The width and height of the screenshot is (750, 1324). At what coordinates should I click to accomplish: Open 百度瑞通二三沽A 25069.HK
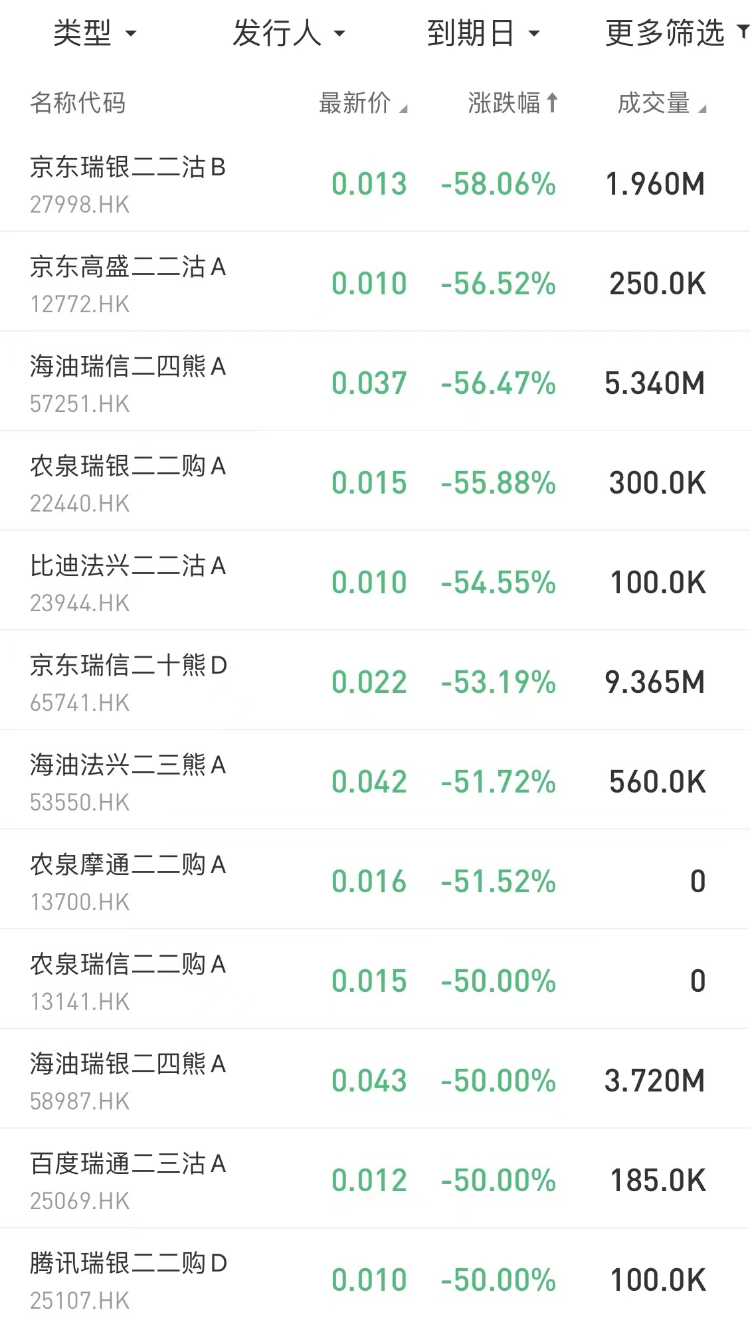click(375, 1180)
